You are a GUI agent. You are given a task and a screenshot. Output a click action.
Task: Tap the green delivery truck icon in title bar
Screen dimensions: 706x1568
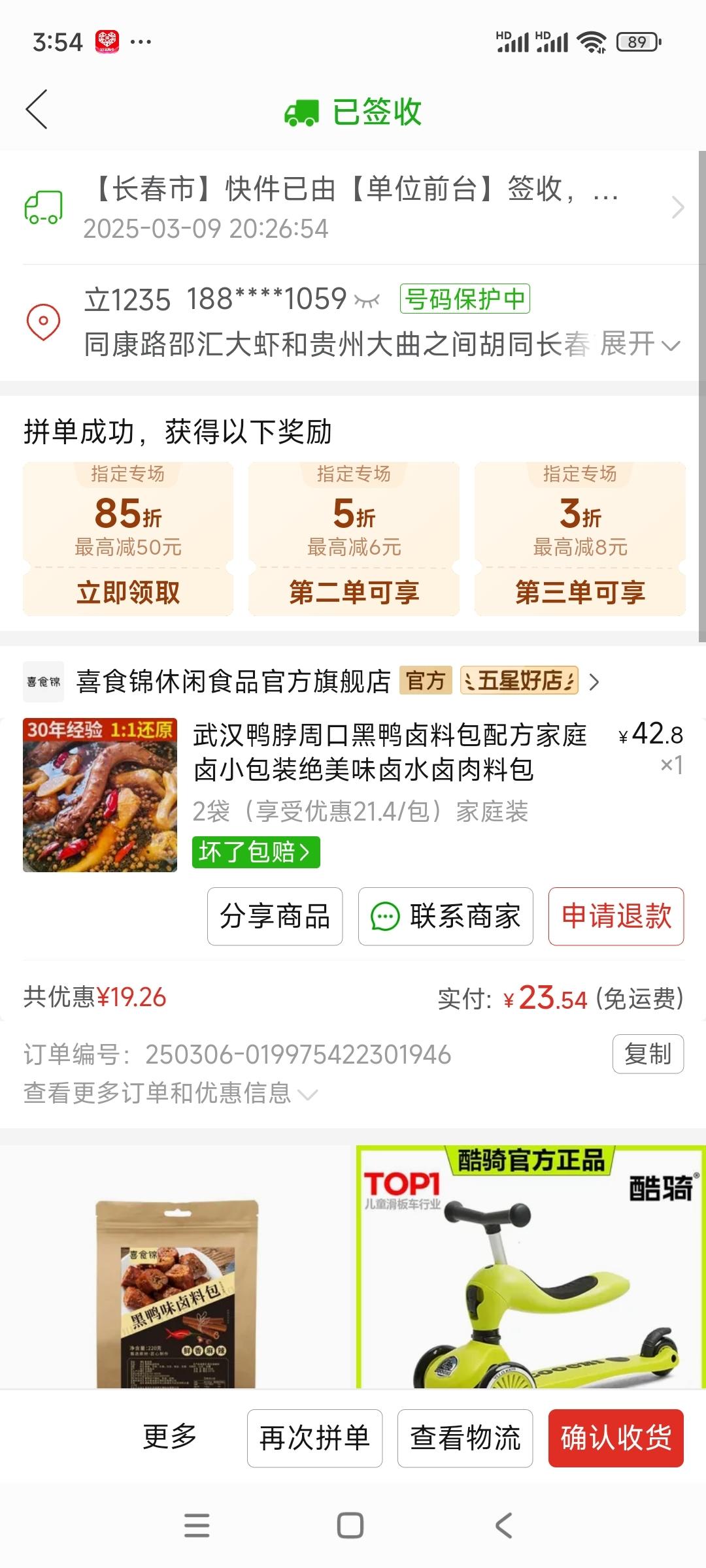302,112
